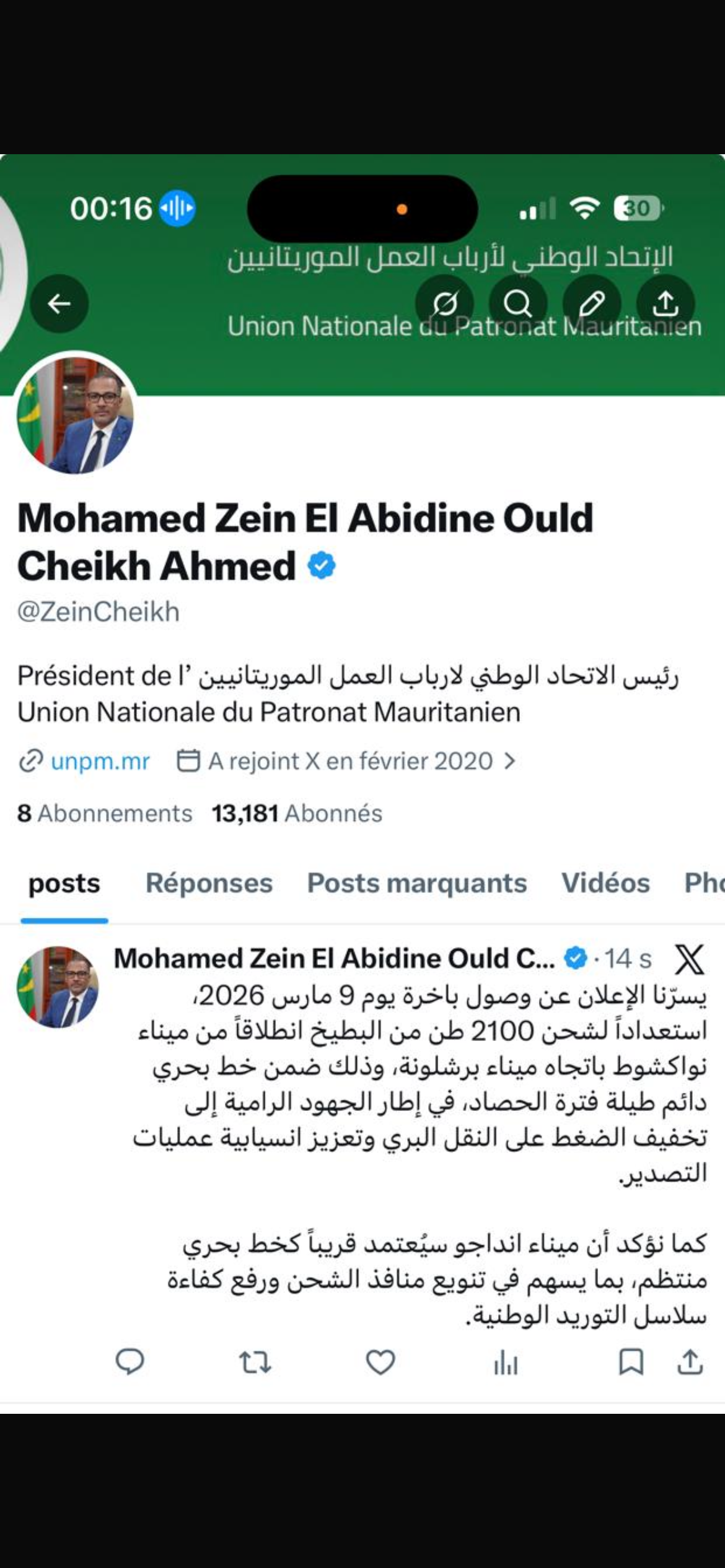Reply to the post about the watermelon shipment
Viewport: 725px width, 1568px height.
(x=130, y=1362)
